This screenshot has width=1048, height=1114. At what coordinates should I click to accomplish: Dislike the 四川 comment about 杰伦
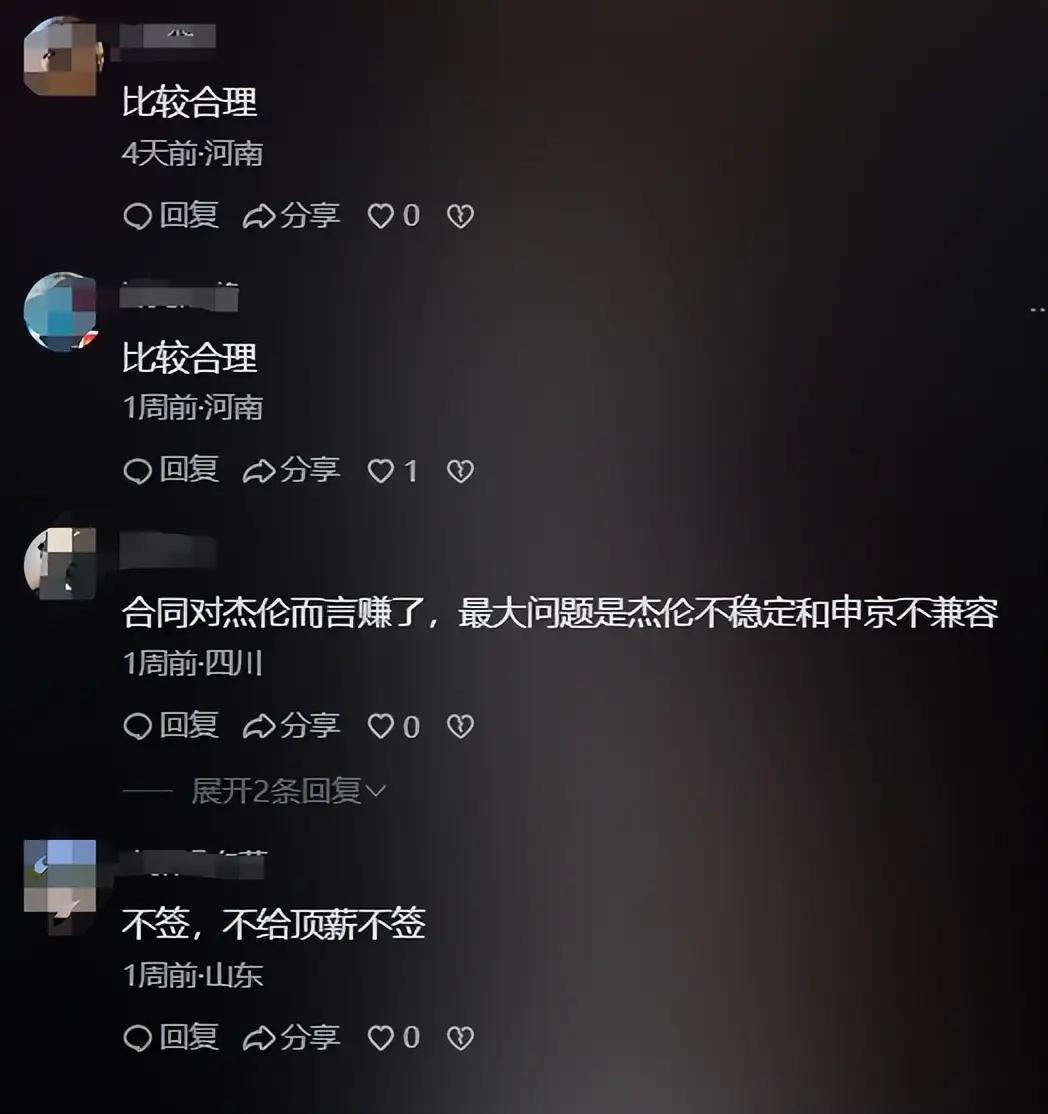(460, 727)
